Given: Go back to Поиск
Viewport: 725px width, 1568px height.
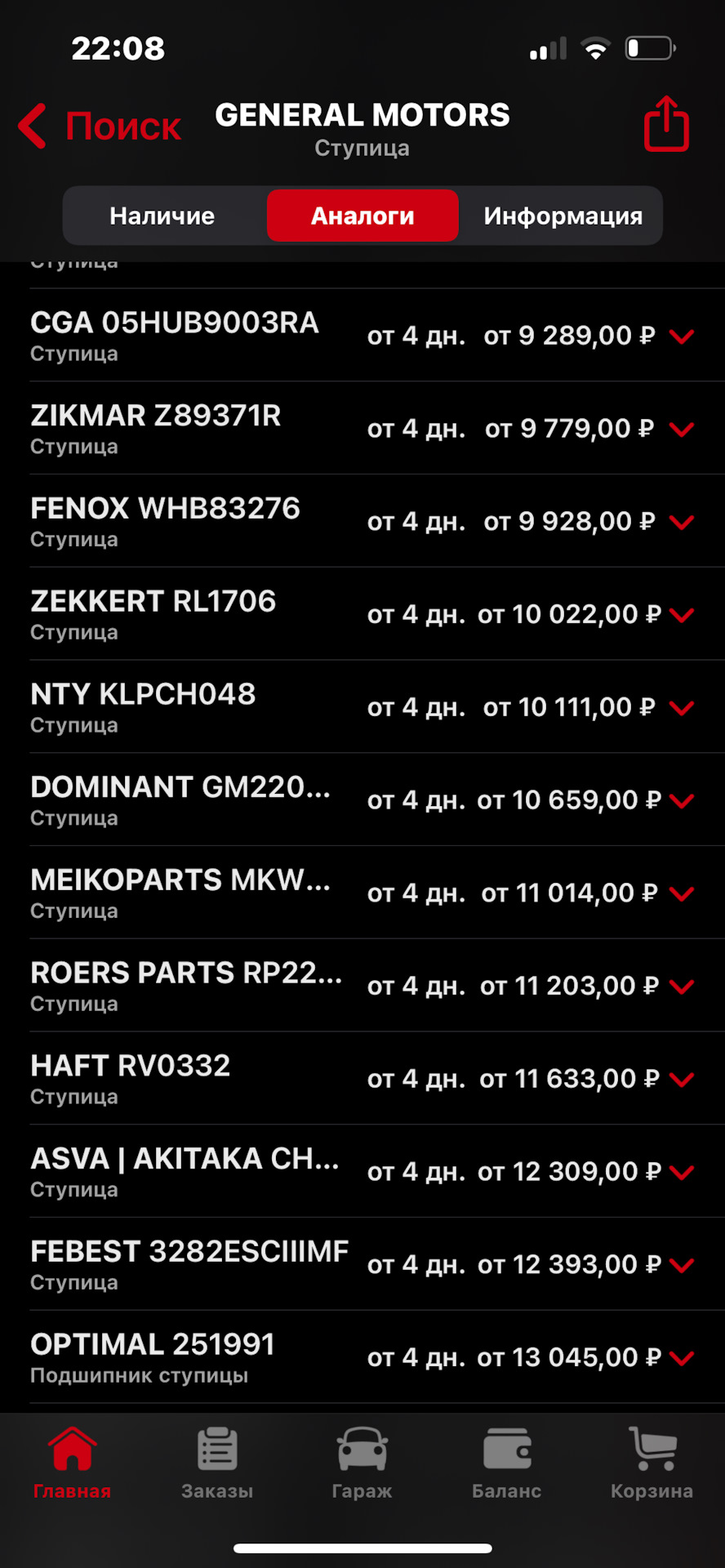Looking at the screenshot, I should [x=100, y=127].
